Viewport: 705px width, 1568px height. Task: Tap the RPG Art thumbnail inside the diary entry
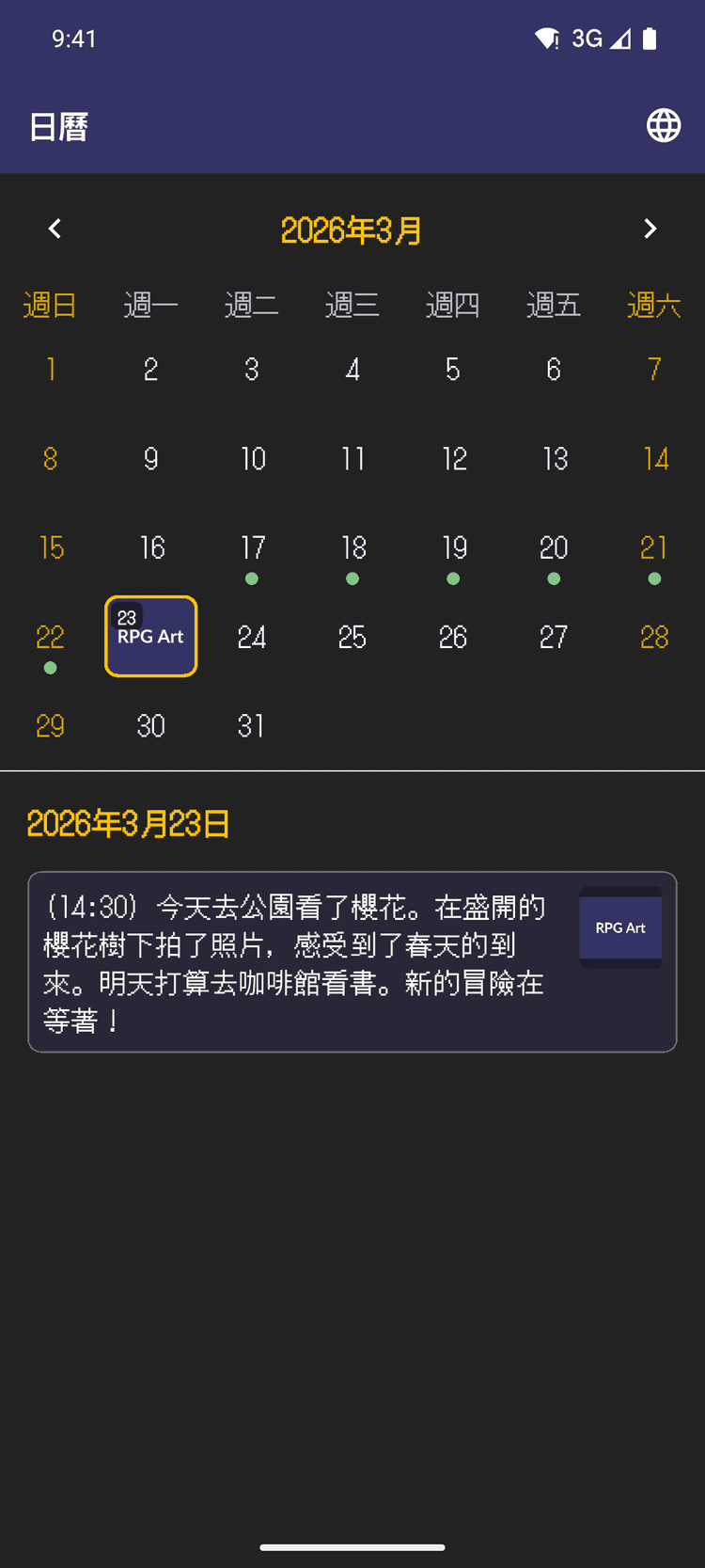620,927
